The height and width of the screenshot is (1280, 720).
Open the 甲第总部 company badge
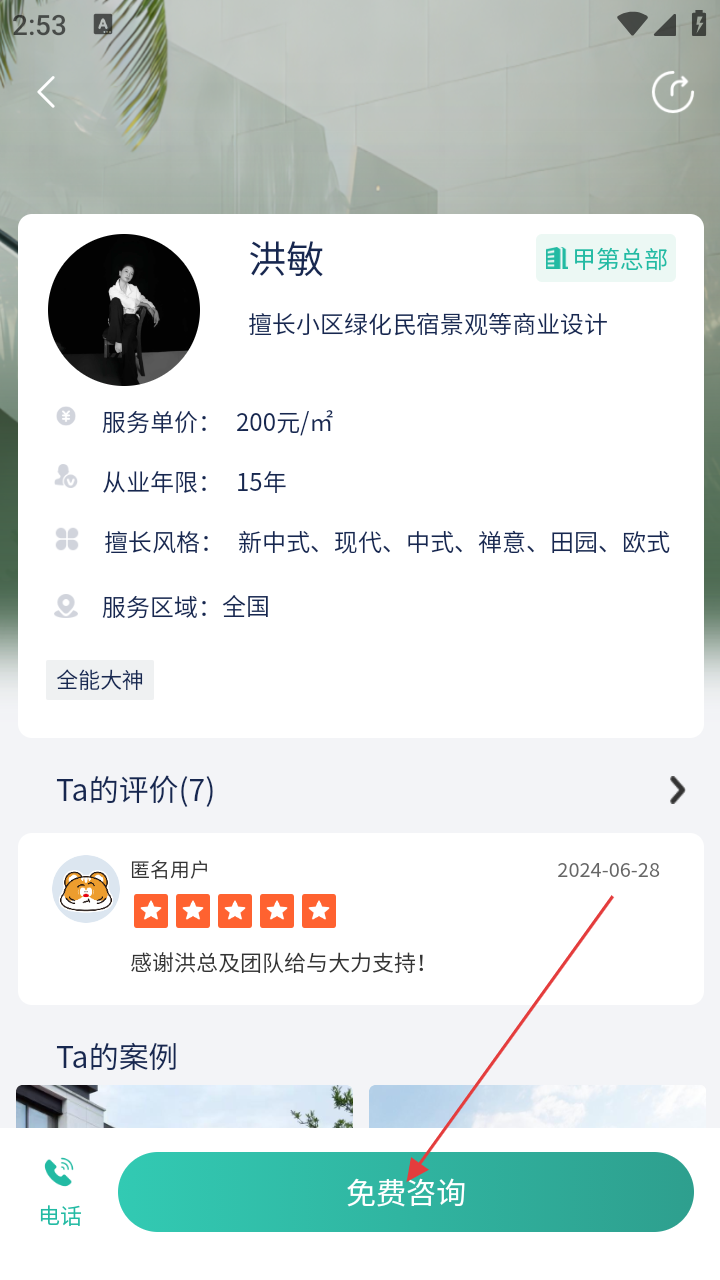tap(606, 259)
